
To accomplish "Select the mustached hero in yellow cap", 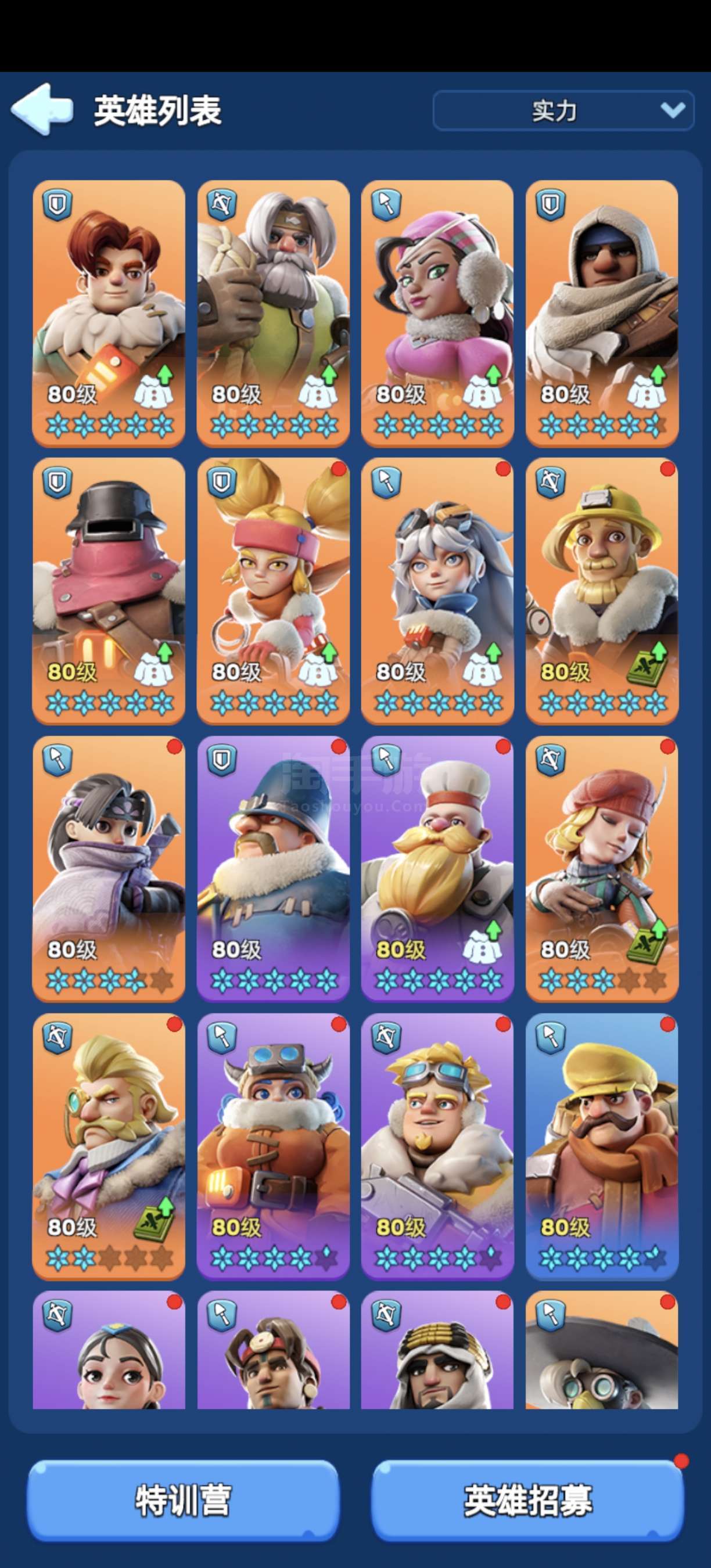I will (x=602, y=1147).
